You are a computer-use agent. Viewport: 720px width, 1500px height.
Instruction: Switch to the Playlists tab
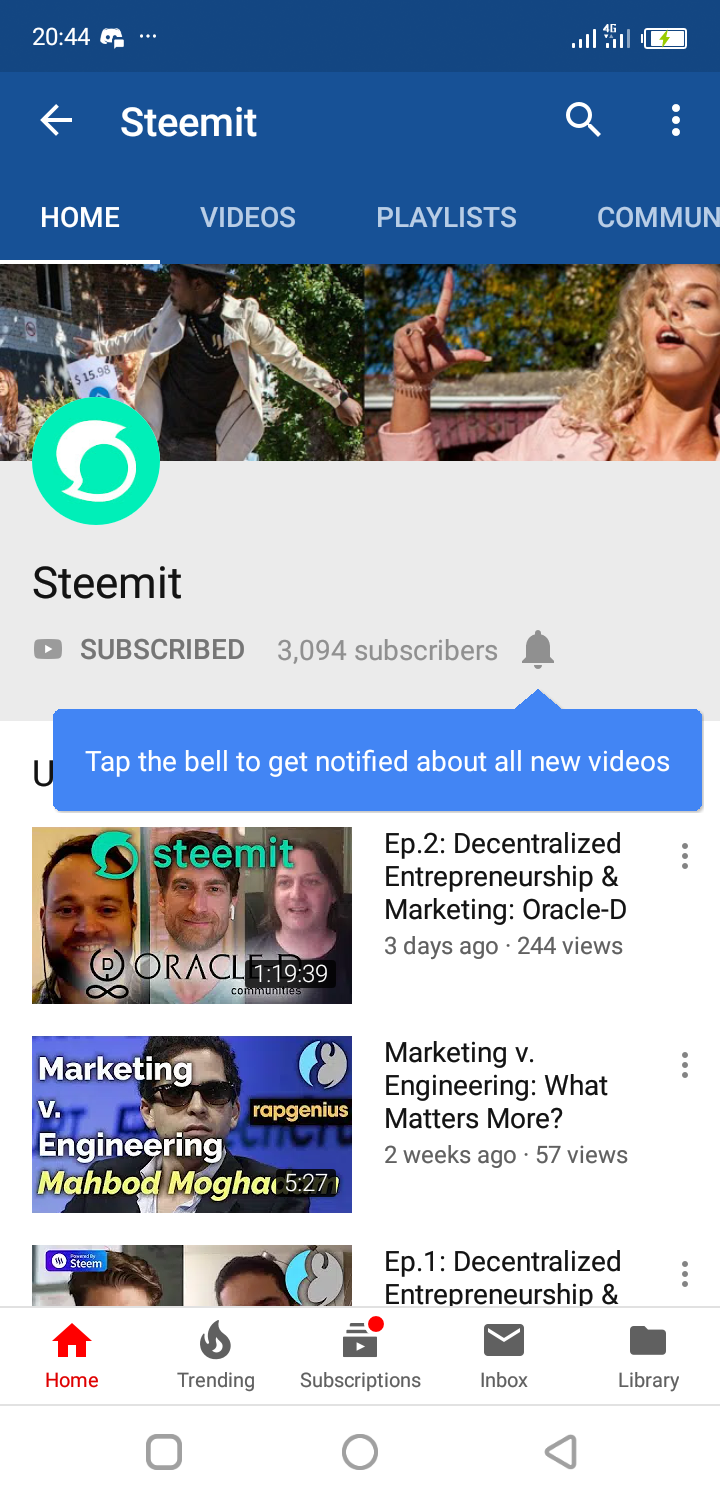tap(446, 217)
